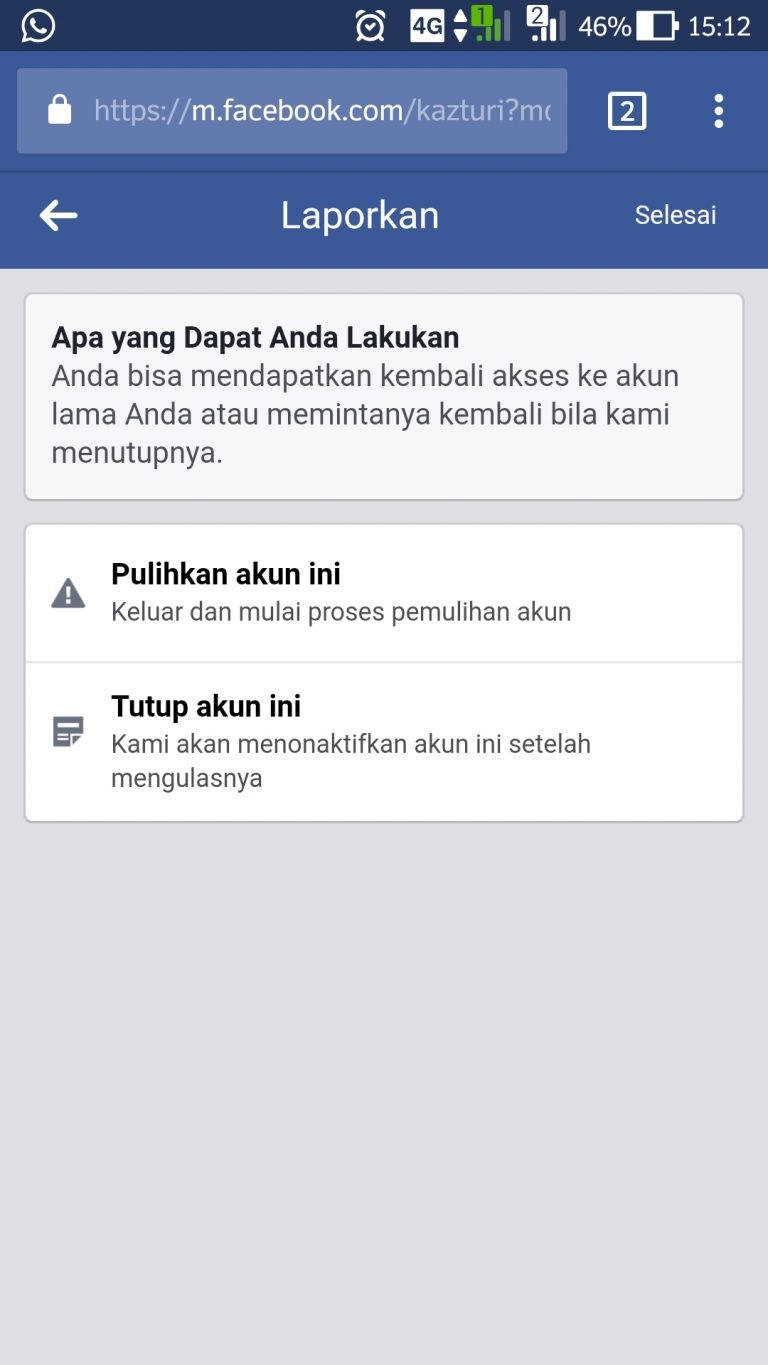This screenshot has height=1365, width=768.
Task: Click the m.facebook.com address field
Action: pos(300,110)
